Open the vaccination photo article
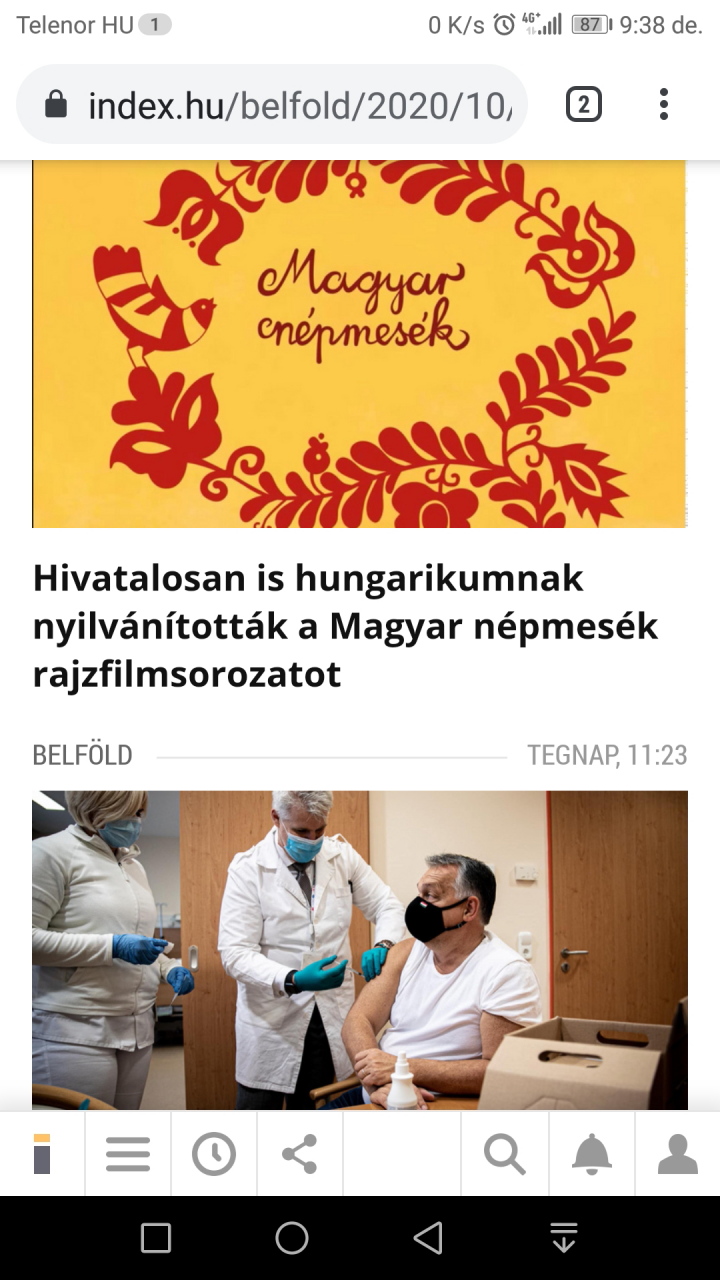This screenshot has width=720, height=1280. [x=360, y=950]
